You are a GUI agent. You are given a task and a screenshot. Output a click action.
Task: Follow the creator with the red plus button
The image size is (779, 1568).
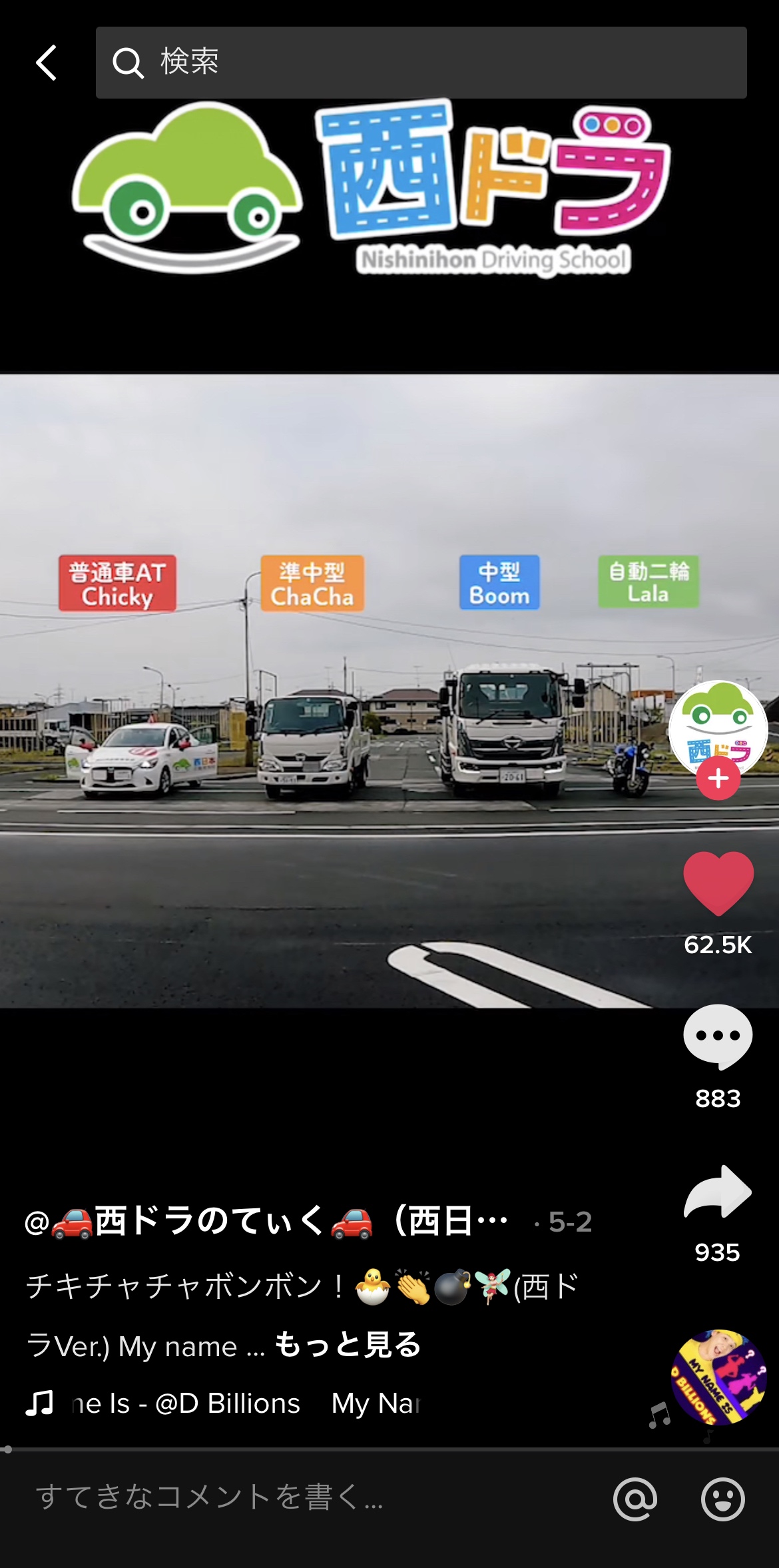click(718, 778)
